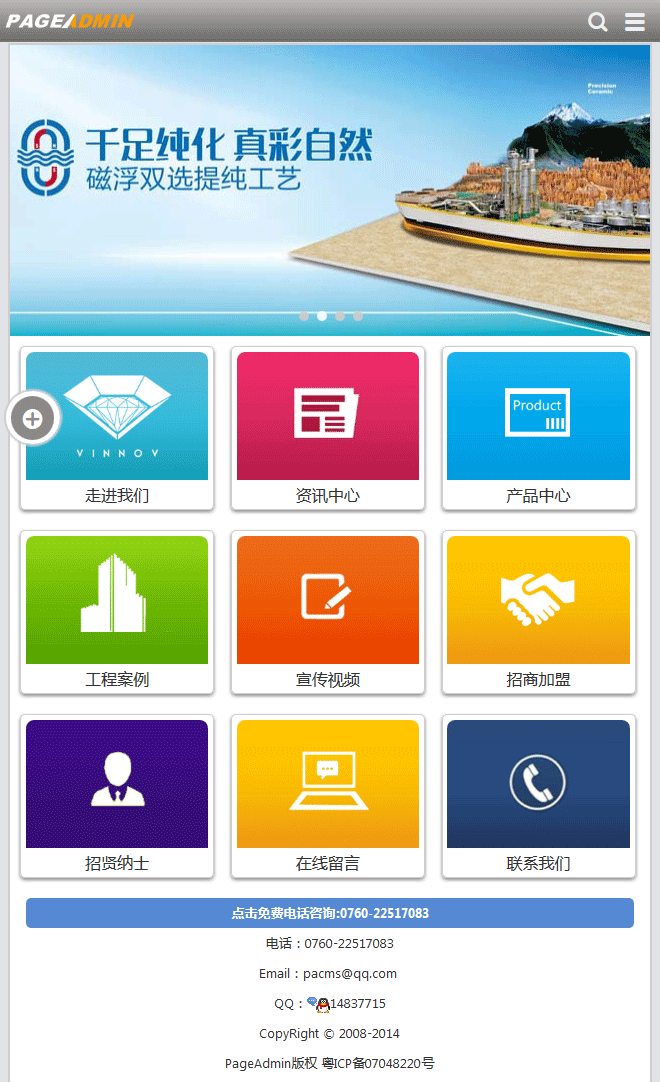This screenshot has height=1082, width=660.
Task: Open the 在线留言 tile
Action: point(328,796)
